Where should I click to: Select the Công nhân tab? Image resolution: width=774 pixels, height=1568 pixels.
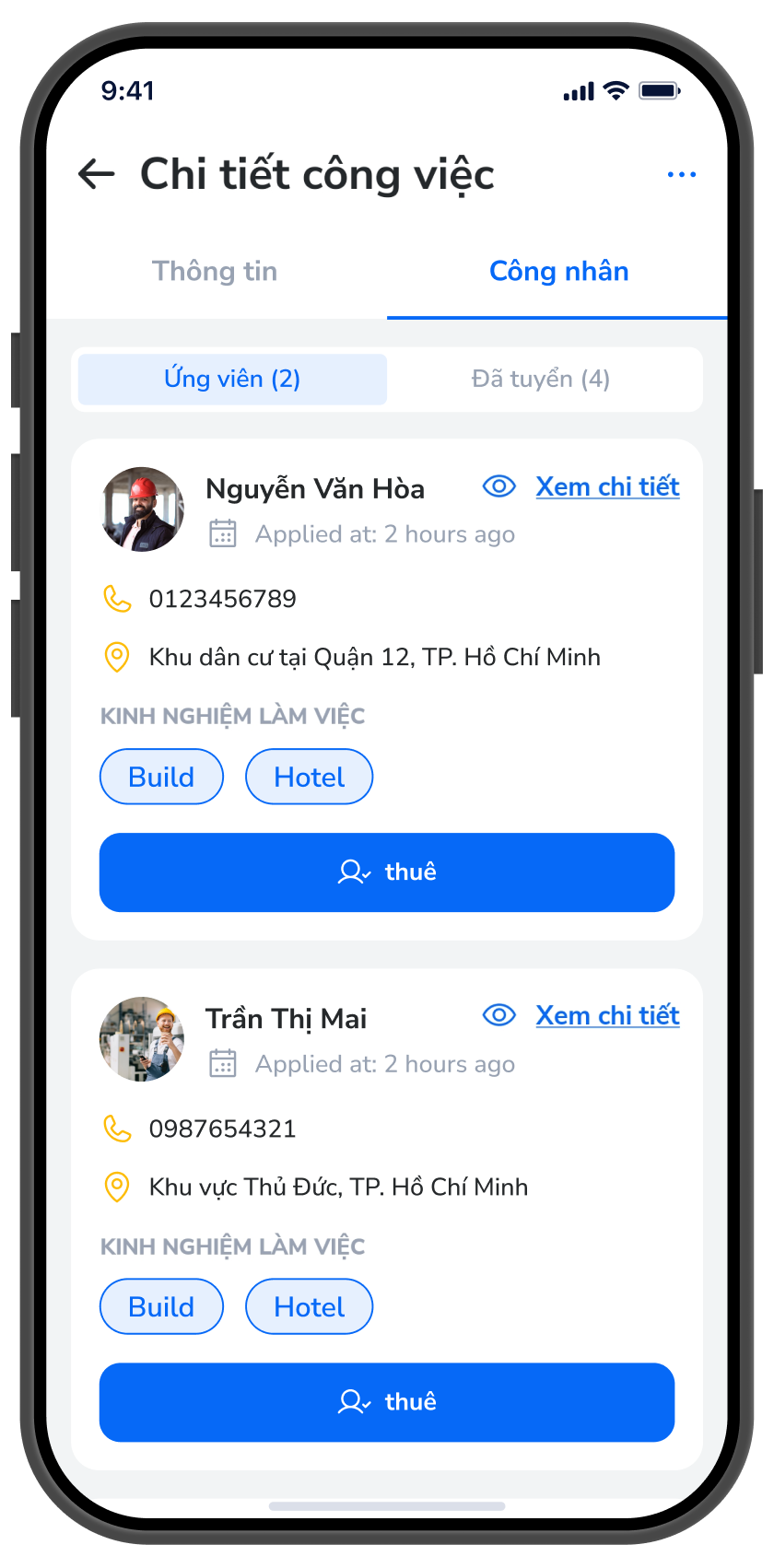(x=558, y=272)
